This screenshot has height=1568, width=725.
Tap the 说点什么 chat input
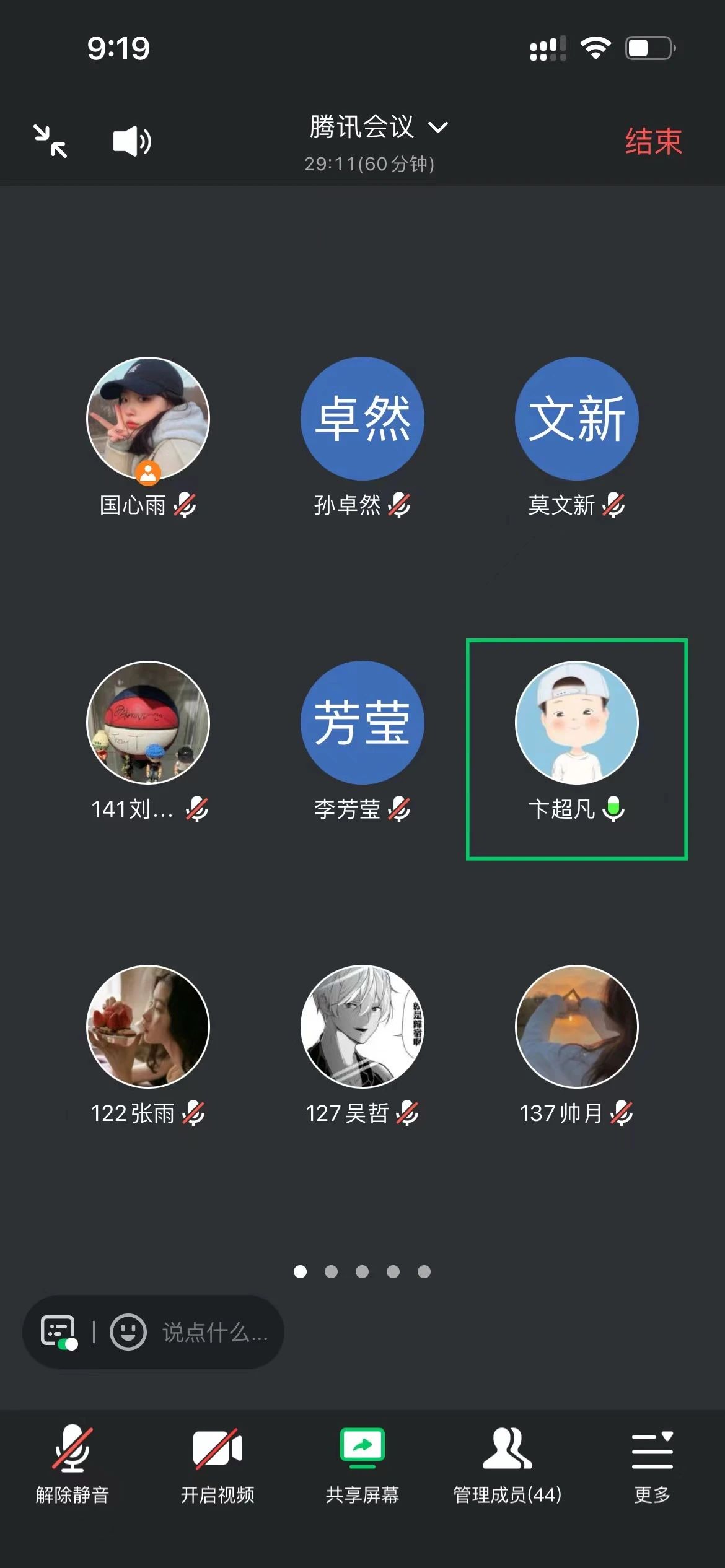pyautogui.click(x=214, y=1331)
